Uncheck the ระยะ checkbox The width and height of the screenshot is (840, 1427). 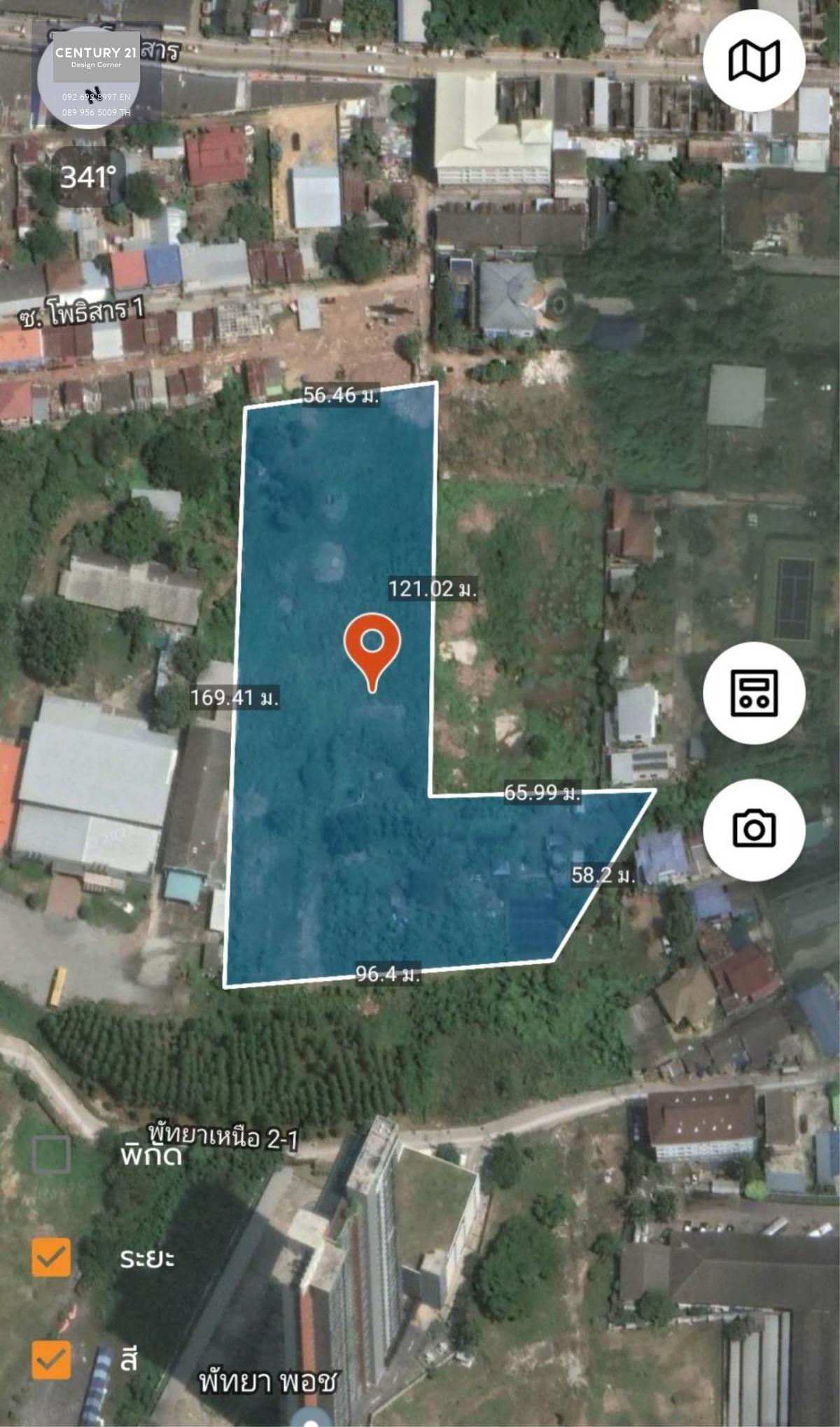[52, 1258]
